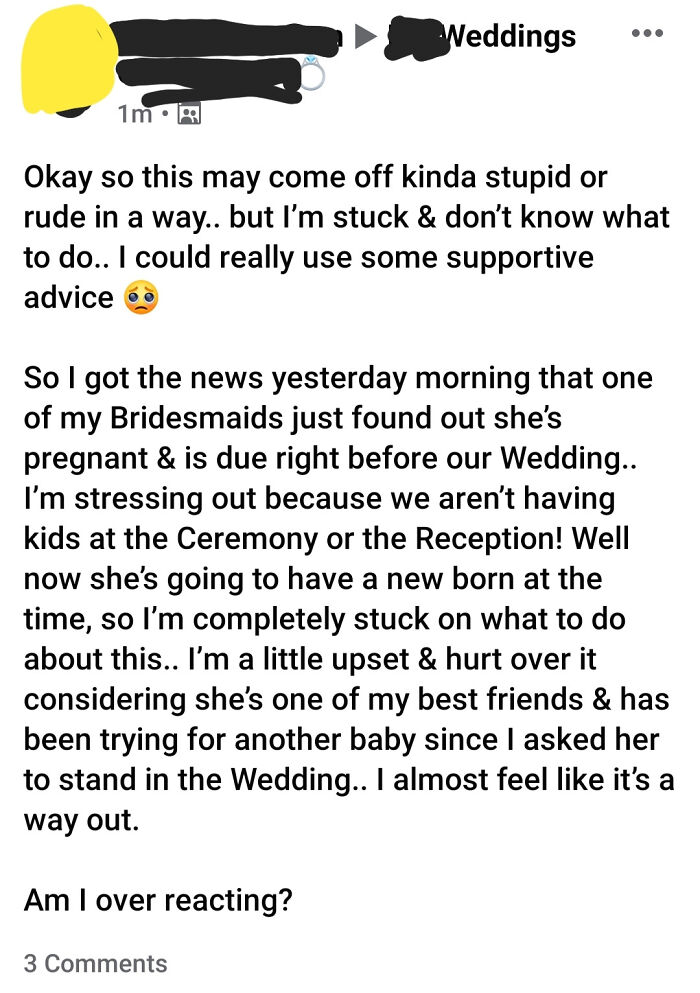View the 3 Comments on this post
The image size is (700, 993).
(x=96, y=963)
